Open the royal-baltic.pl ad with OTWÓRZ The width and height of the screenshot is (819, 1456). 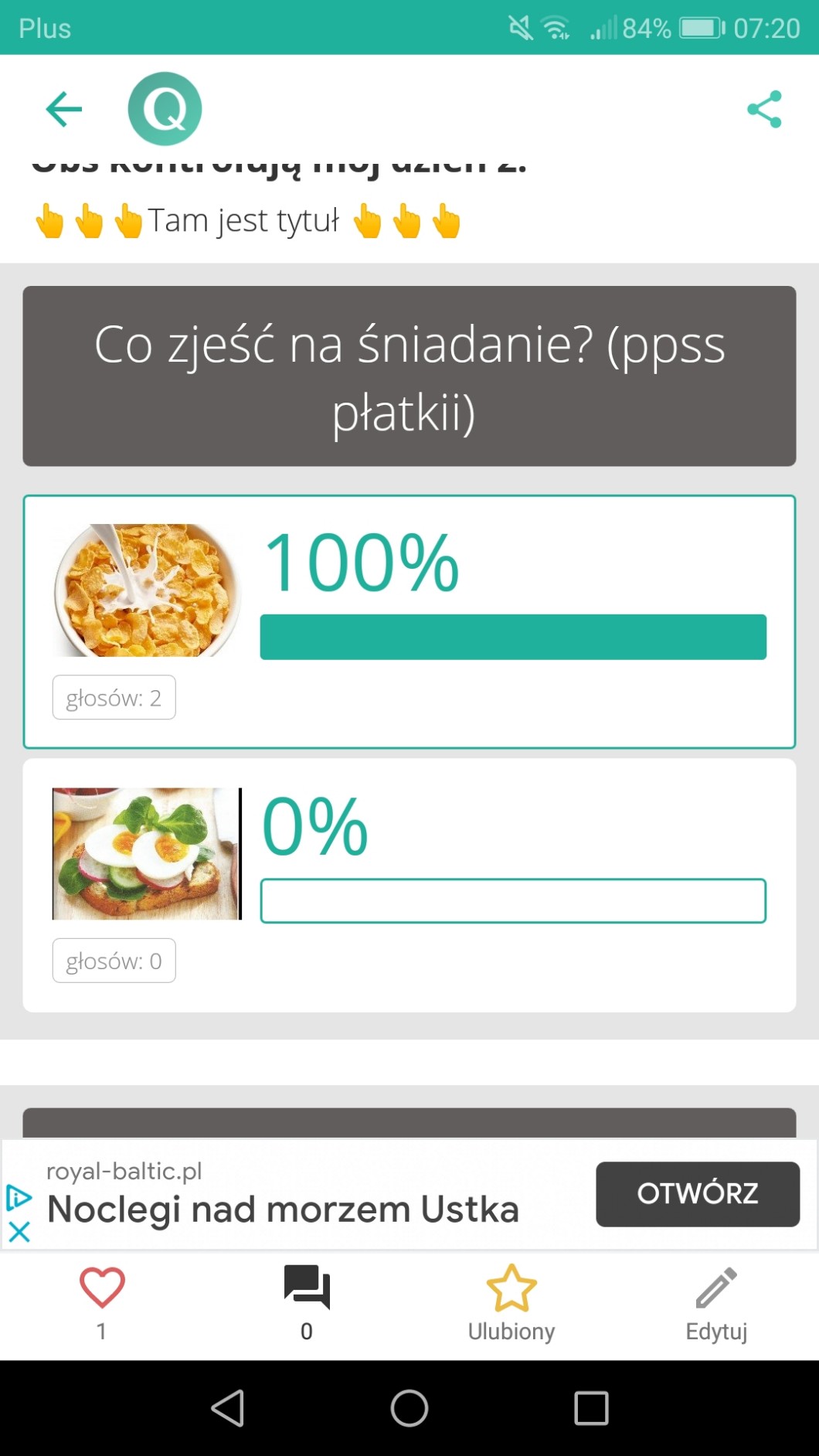[x=697, y=1194]
